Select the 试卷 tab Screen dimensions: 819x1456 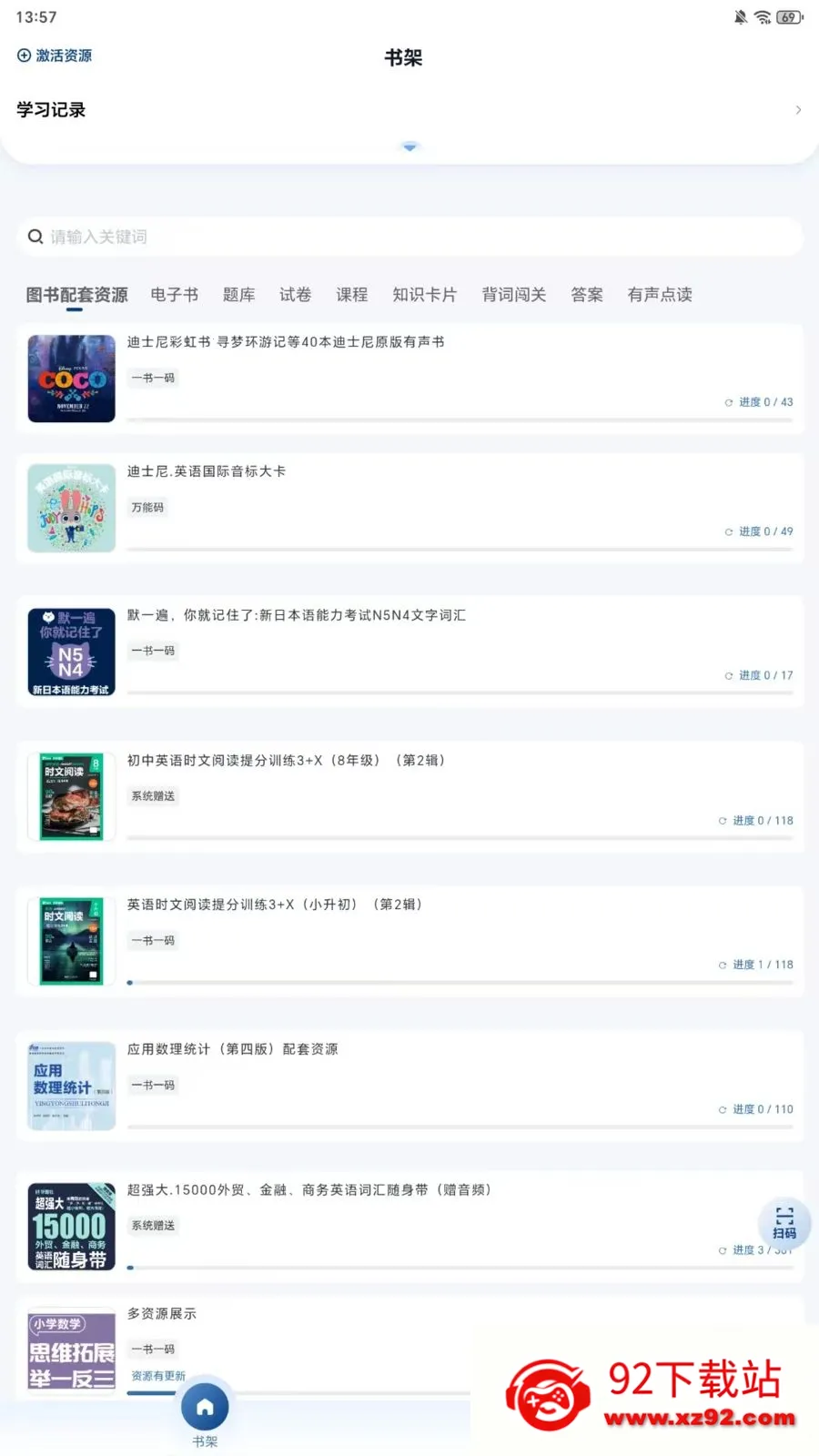pos(295,295)
